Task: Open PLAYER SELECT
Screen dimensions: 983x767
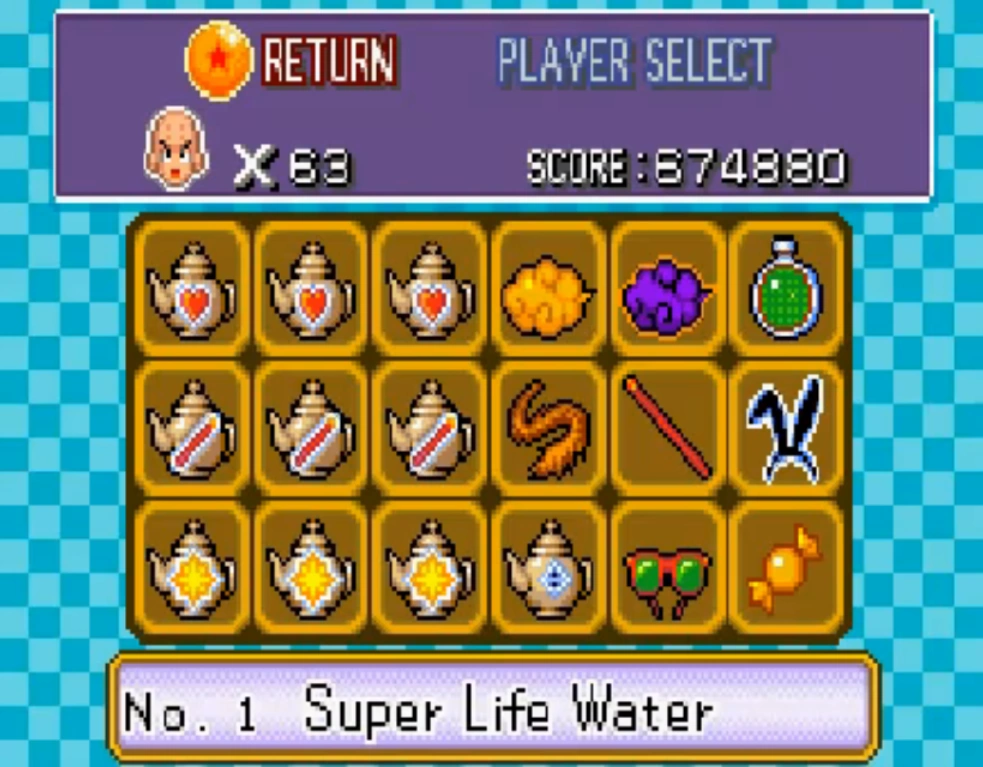Action: click(634, 62)
